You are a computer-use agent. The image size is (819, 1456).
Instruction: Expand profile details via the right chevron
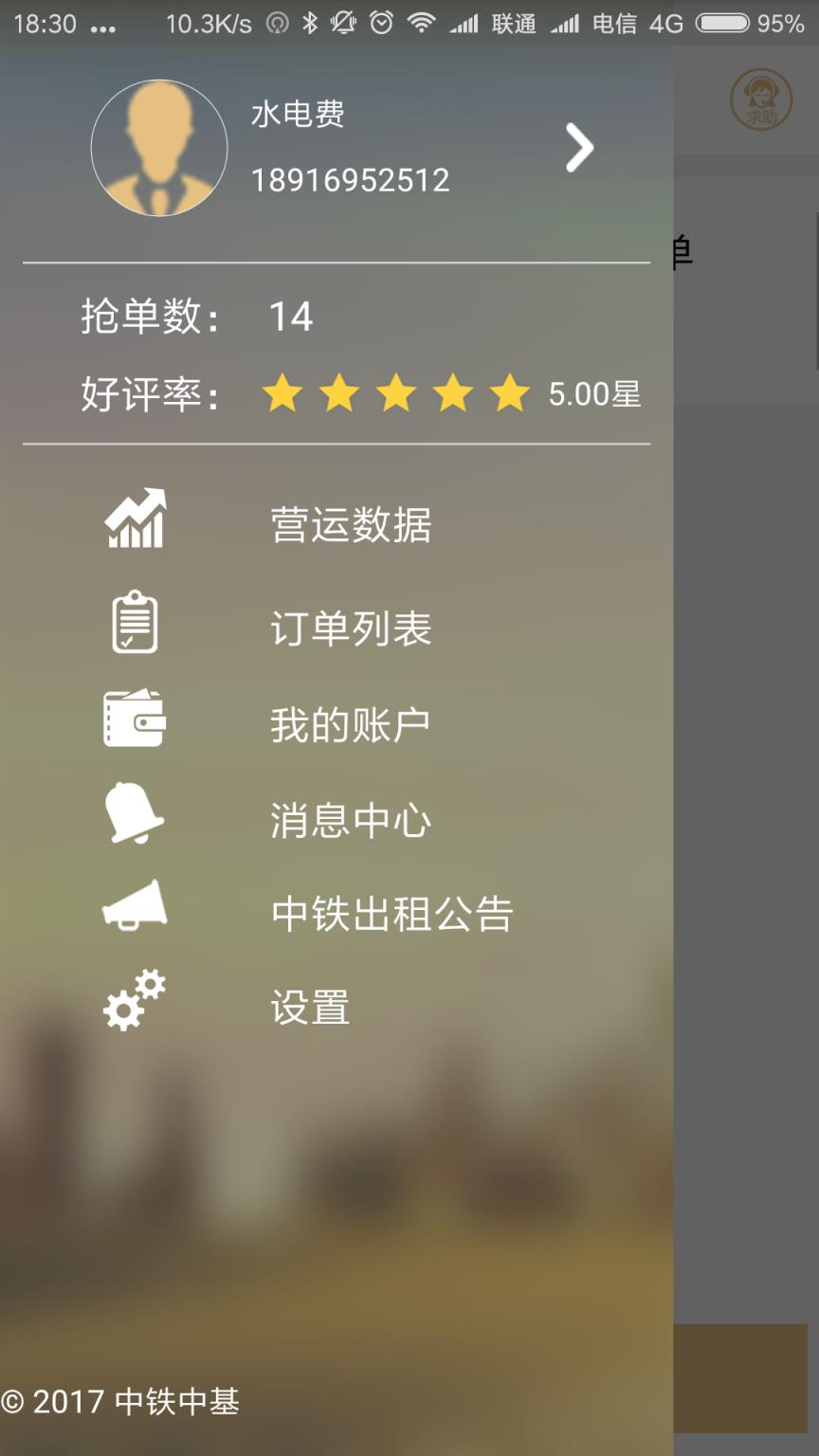pyautogui.click(x=580, y=148)
